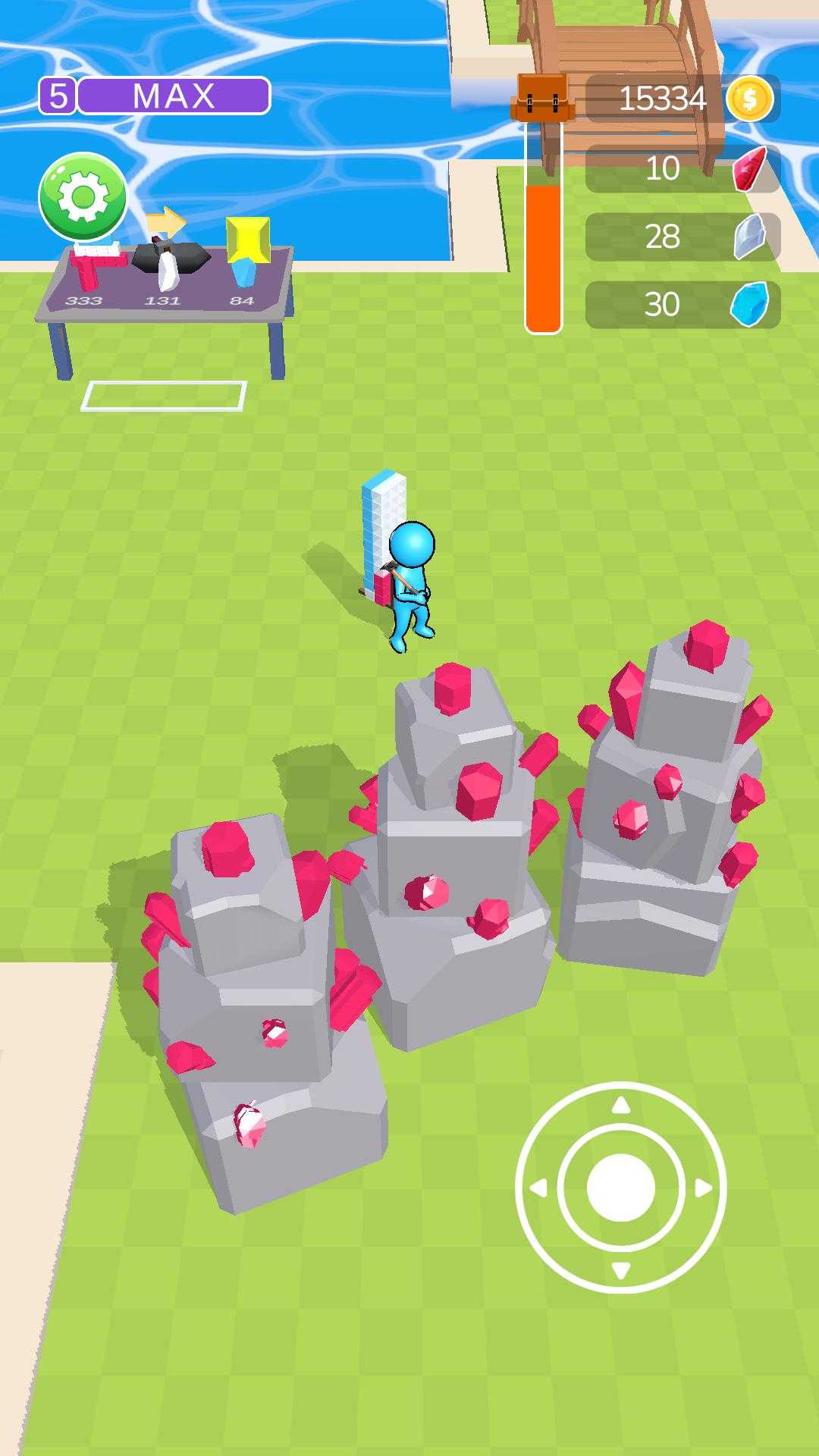Viewport: 819px width, 1456px height.
Task: Open the green settings gear
Action: coord(83,197)
